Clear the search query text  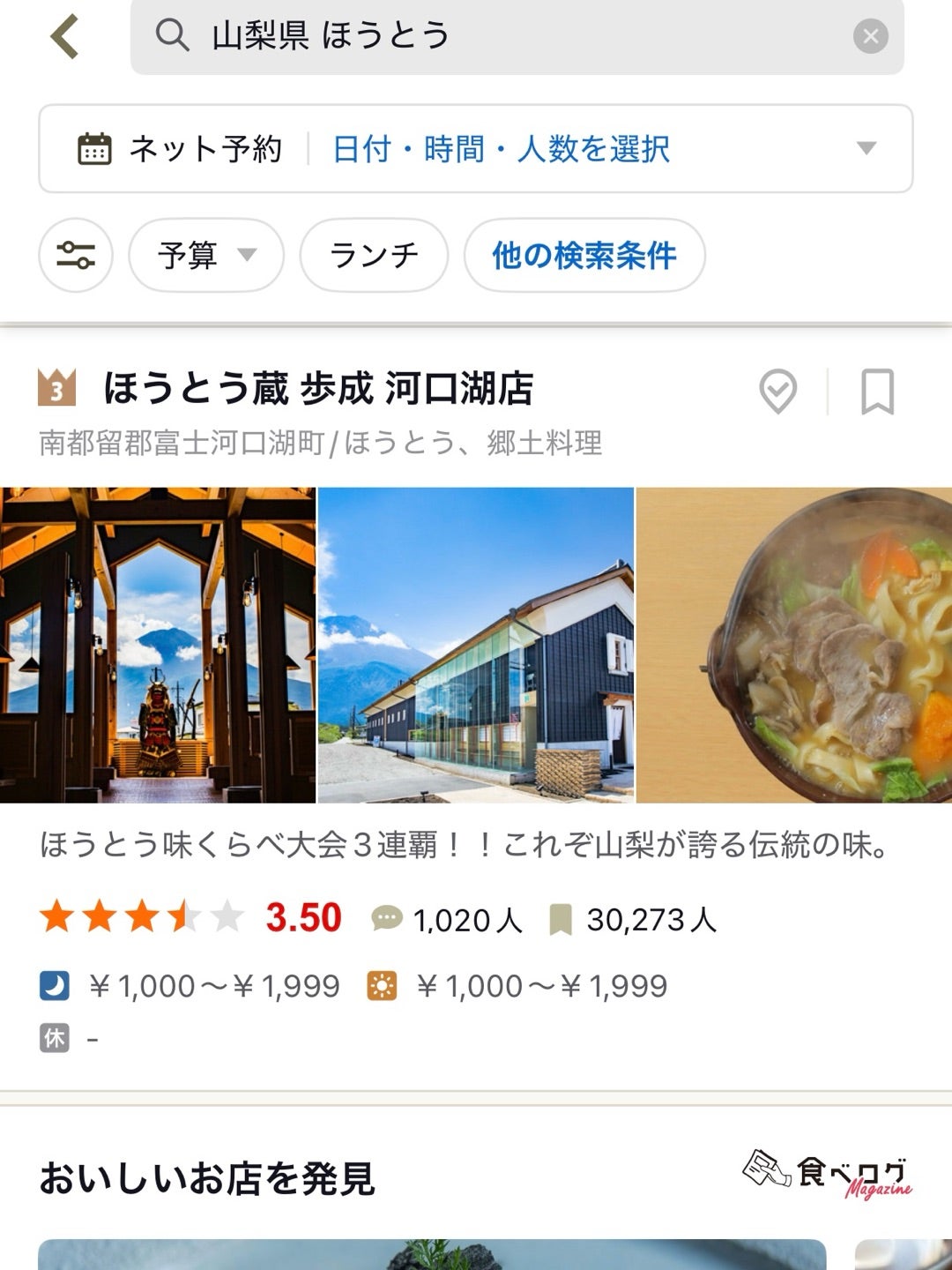870,36
